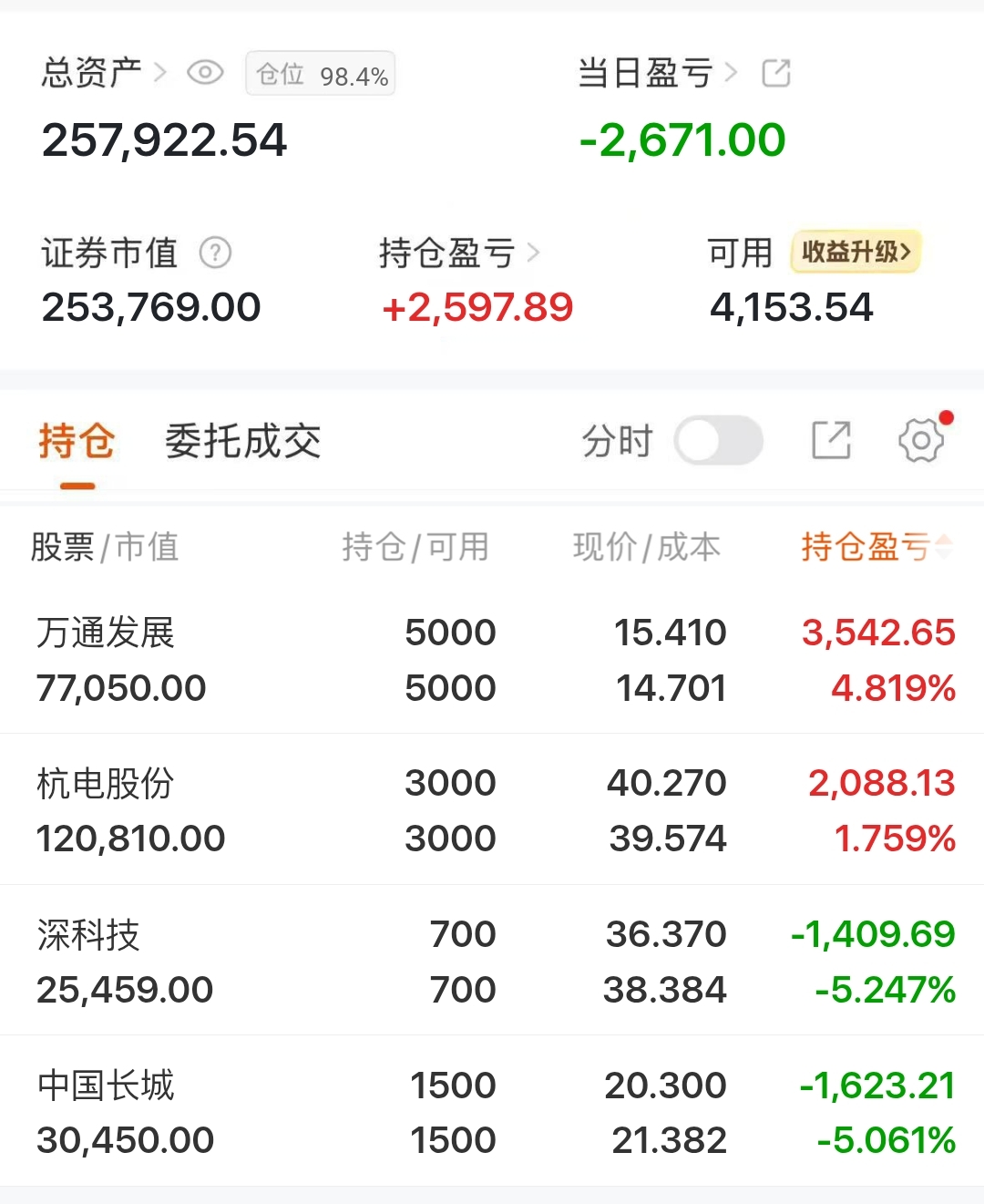
Task: Hide total assets with the eye icon
Action: pos(205,72)
